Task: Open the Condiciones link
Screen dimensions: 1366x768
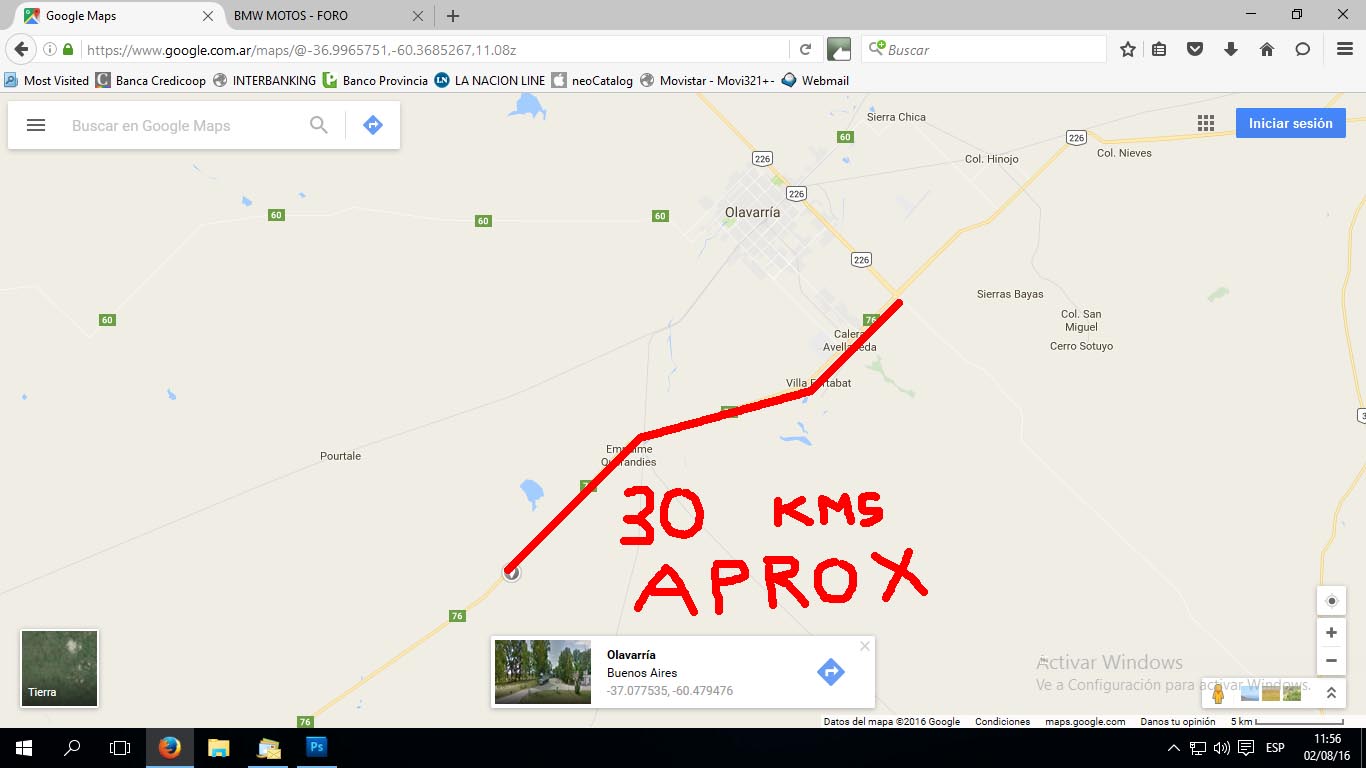Action: [1002, 721]
